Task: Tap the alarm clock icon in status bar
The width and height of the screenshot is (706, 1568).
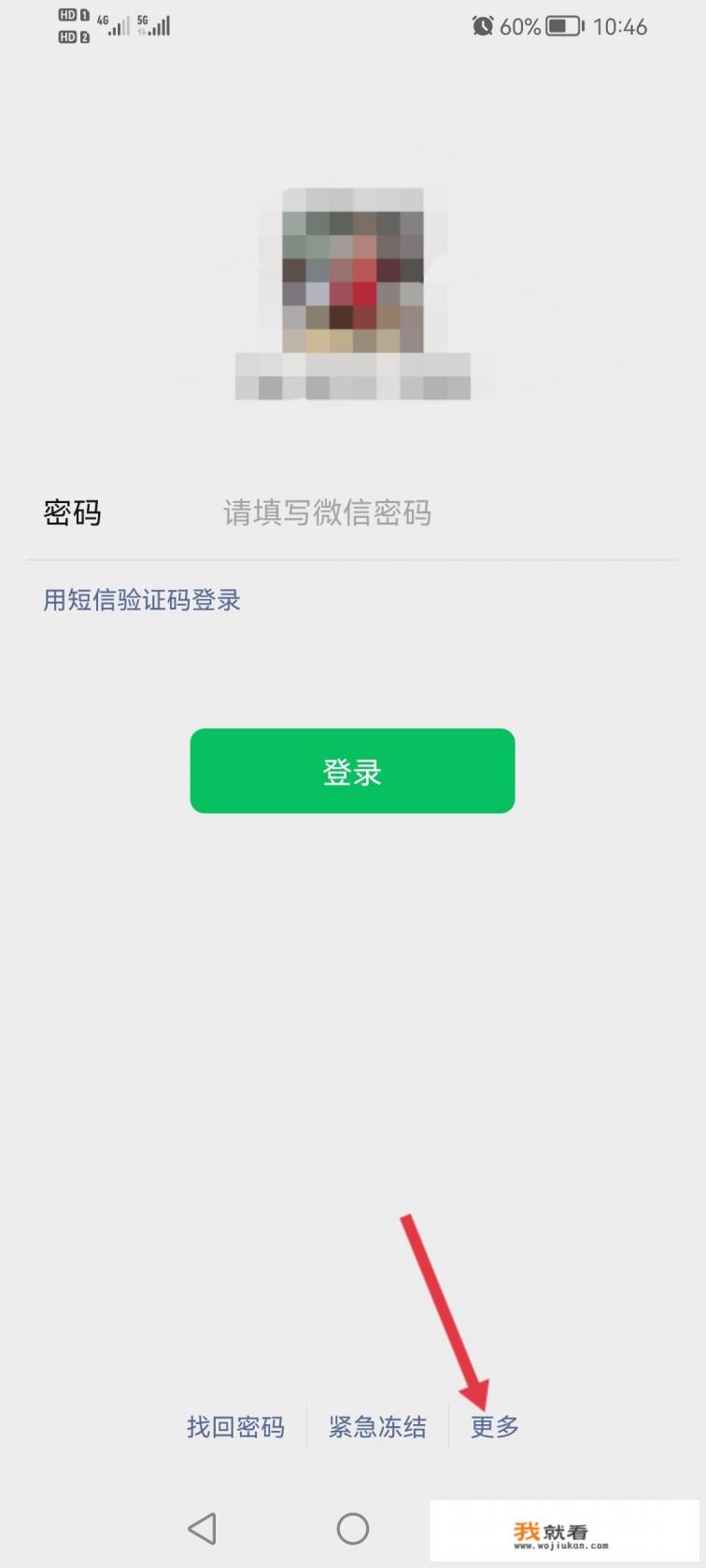Action: [481, 26]
